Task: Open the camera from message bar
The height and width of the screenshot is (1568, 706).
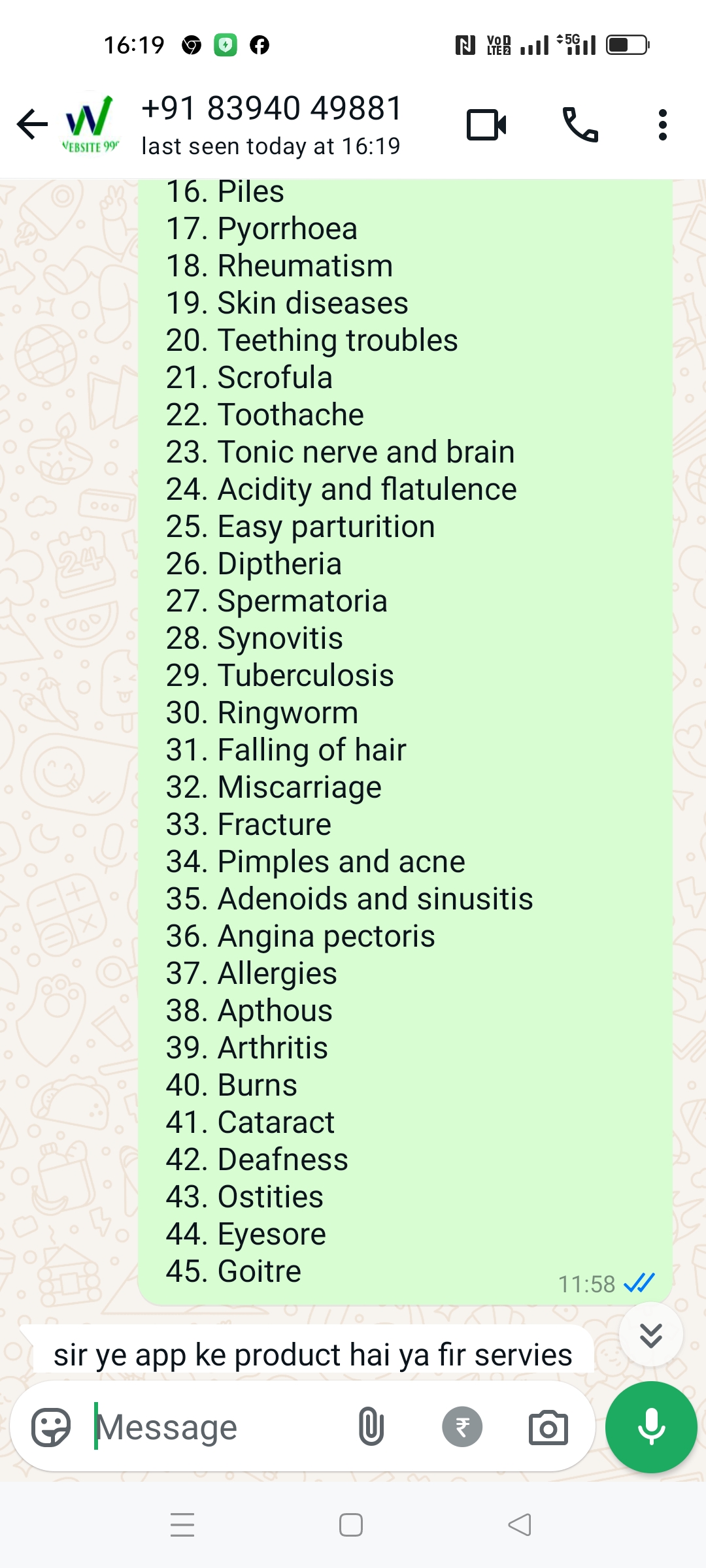Action: (x=548, y=1427)
